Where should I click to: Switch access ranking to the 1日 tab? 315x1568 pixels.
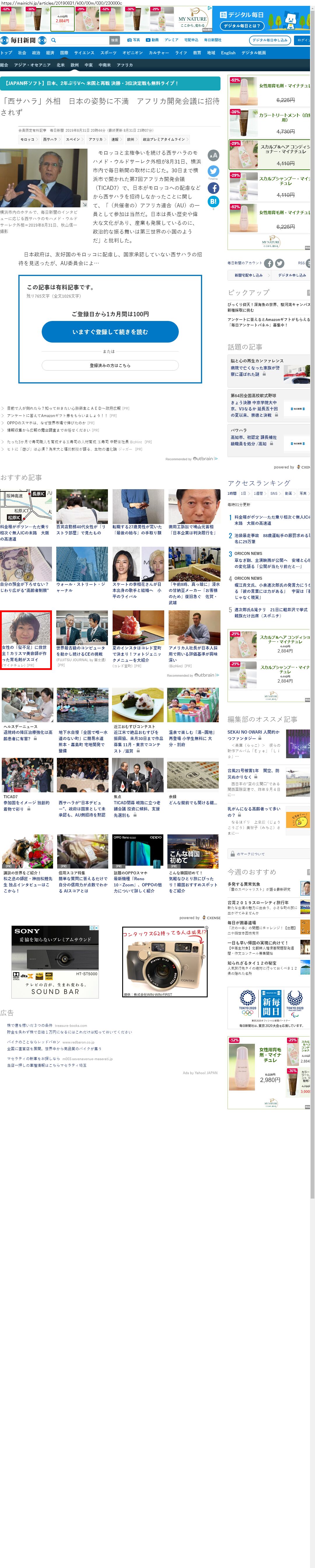[243, 494]
